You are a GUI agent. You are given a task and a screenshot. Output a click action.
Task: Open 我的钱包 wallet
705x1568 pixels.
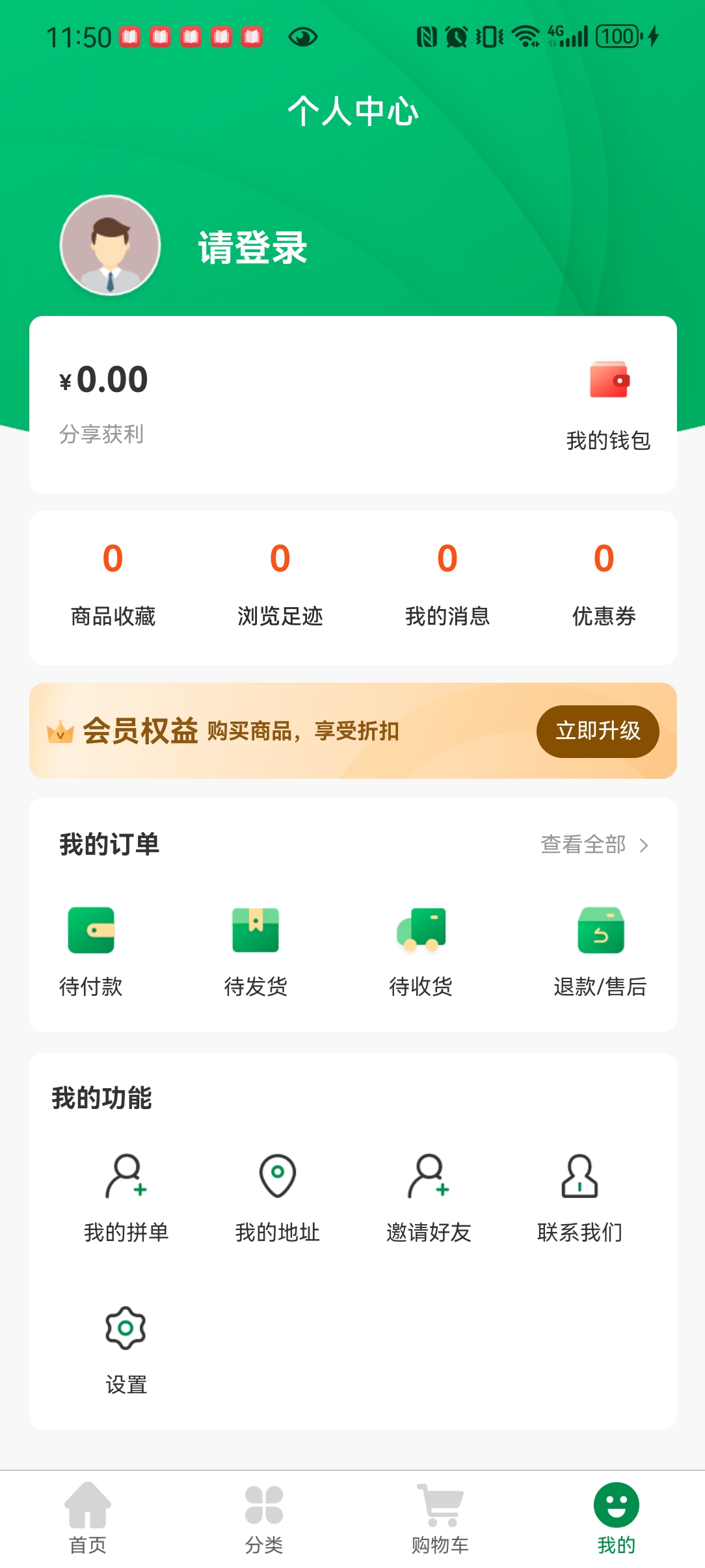pos(608,404)
